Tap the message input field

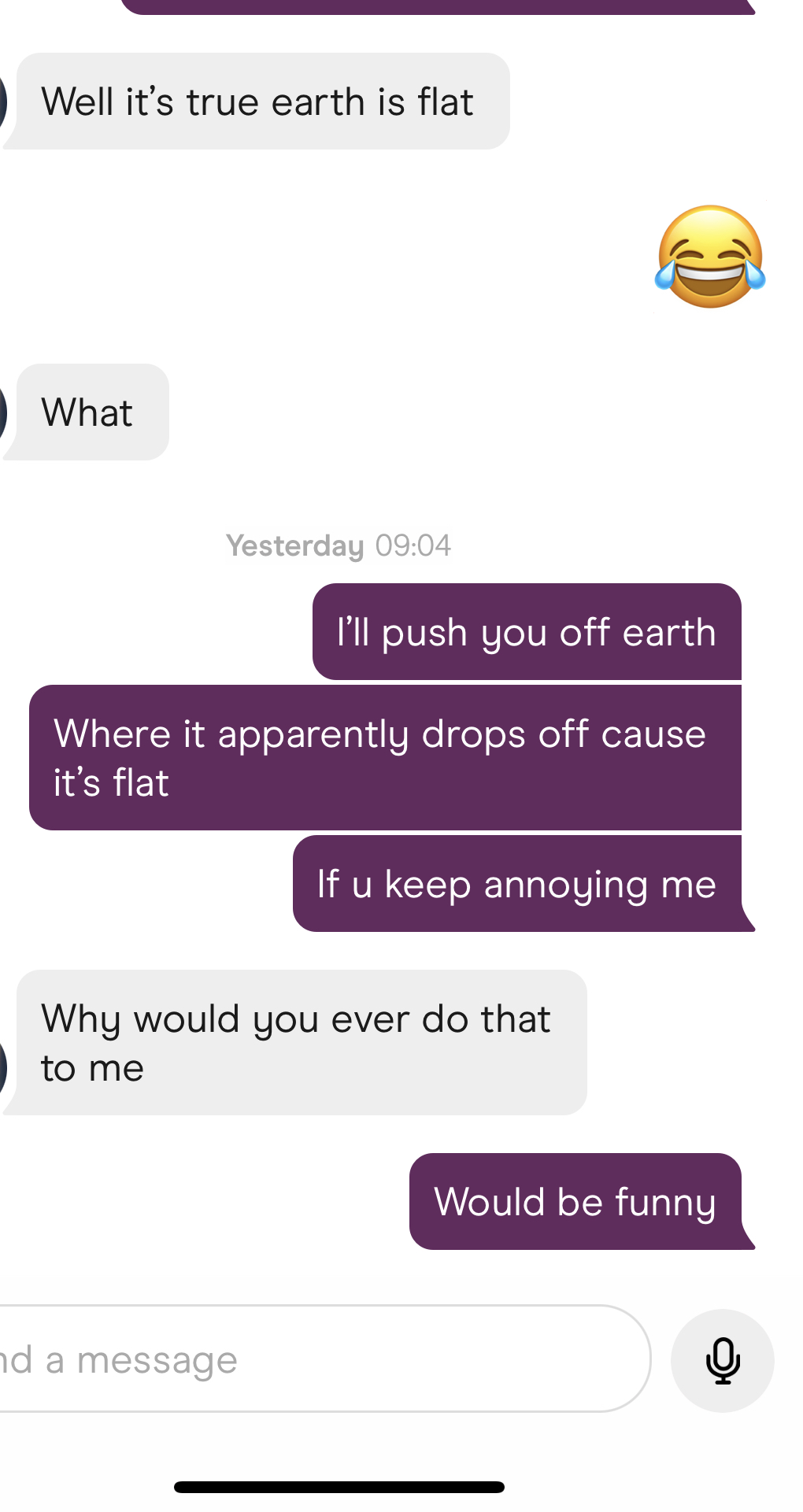(x=315, y=1359)
